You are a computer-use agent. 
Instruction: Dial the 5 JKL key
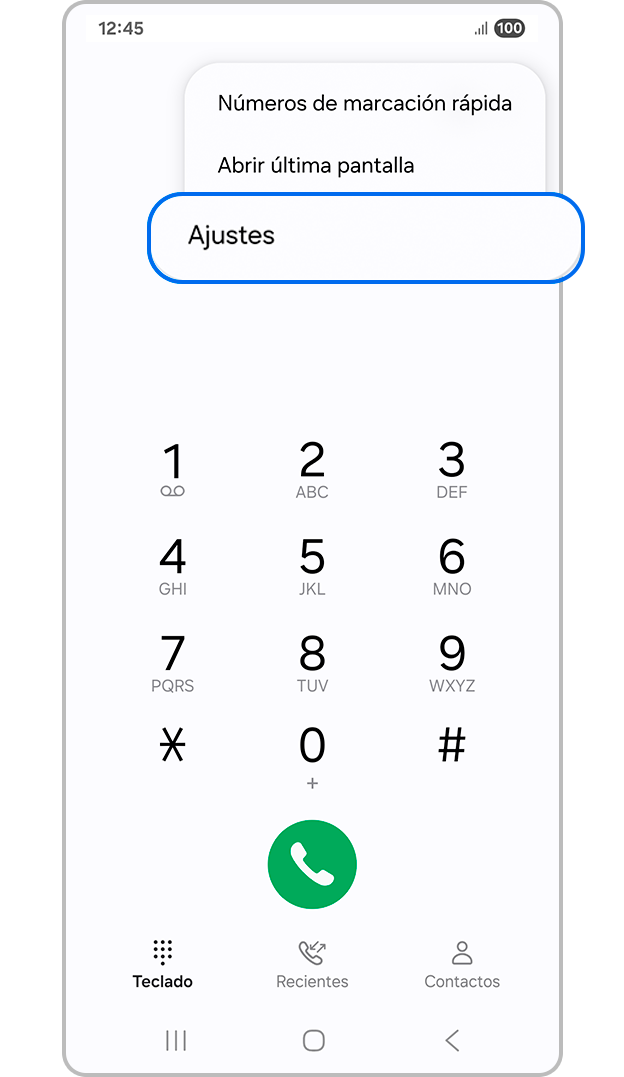pyautogui.click(x=312, y=566)
